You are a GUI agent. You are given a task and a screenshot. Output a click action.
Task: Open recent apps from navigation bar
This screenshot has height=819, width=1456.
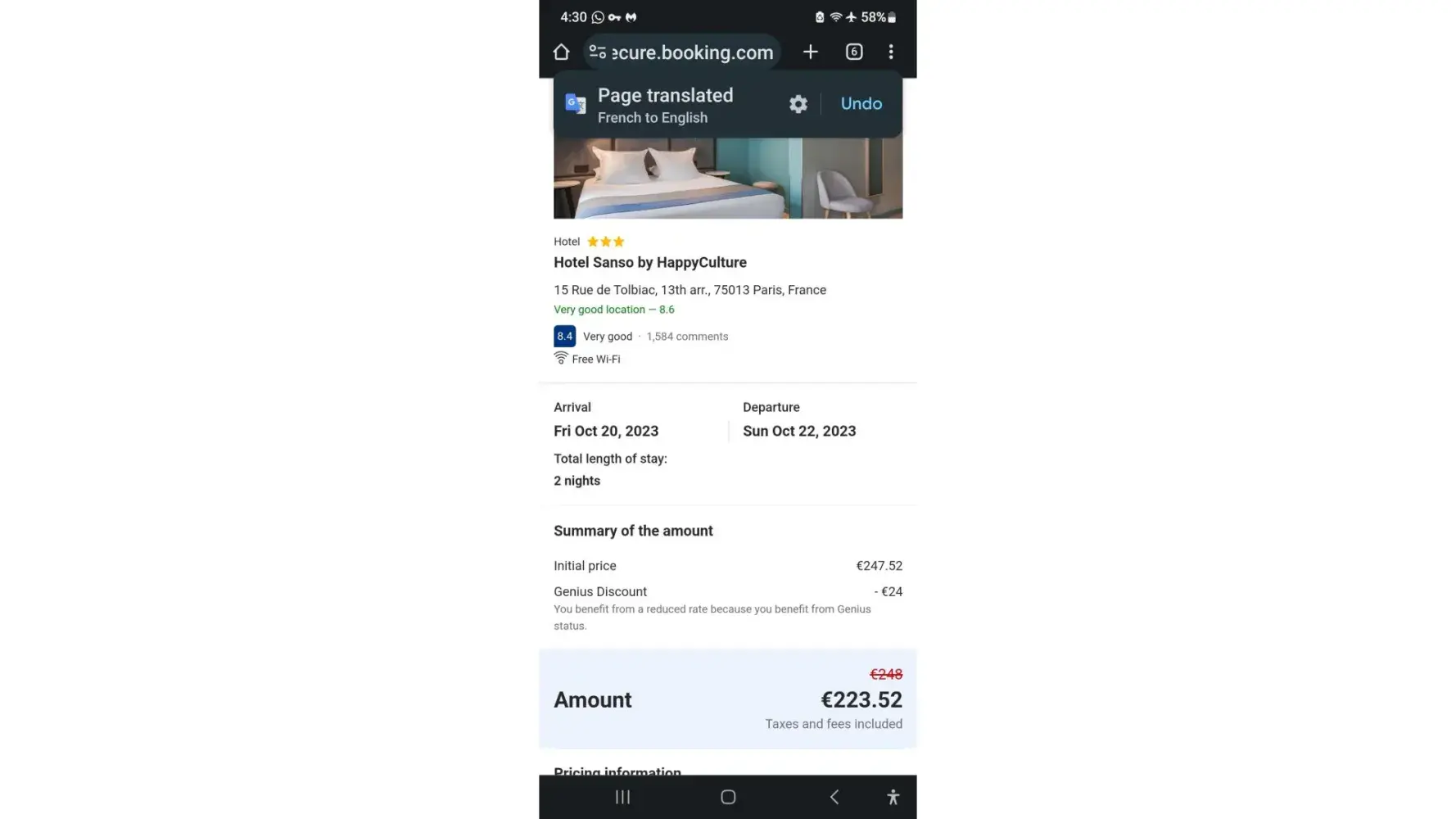coord(622,797)
